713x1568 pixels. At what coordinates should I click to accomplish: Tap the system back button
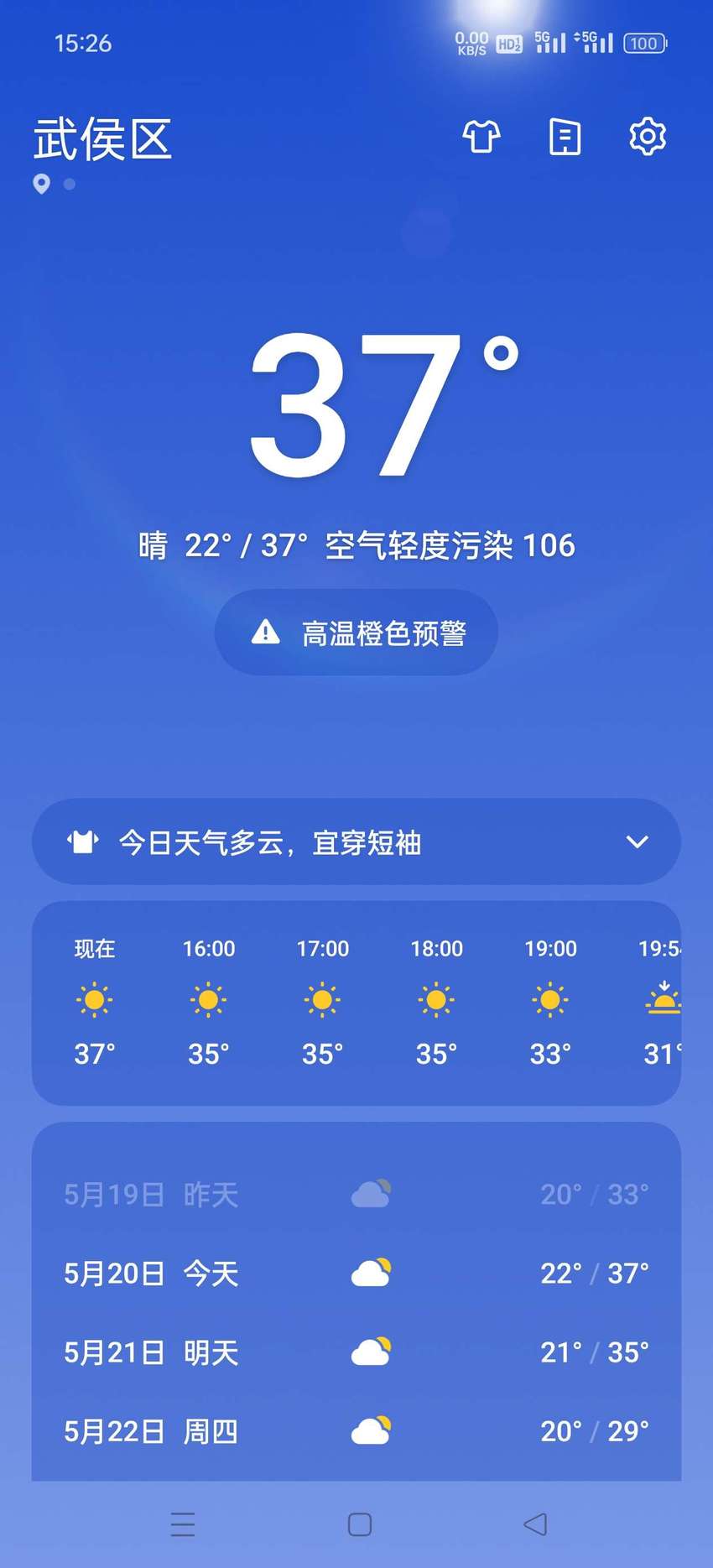tap(535, 1524)
